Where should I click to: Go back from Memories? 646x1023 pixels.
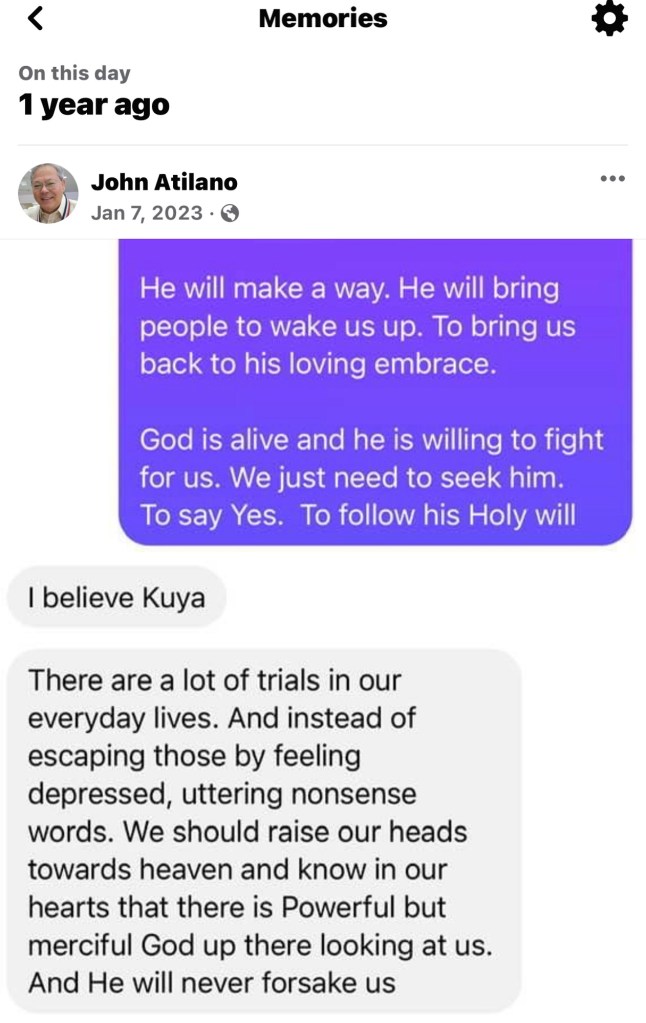35,18
